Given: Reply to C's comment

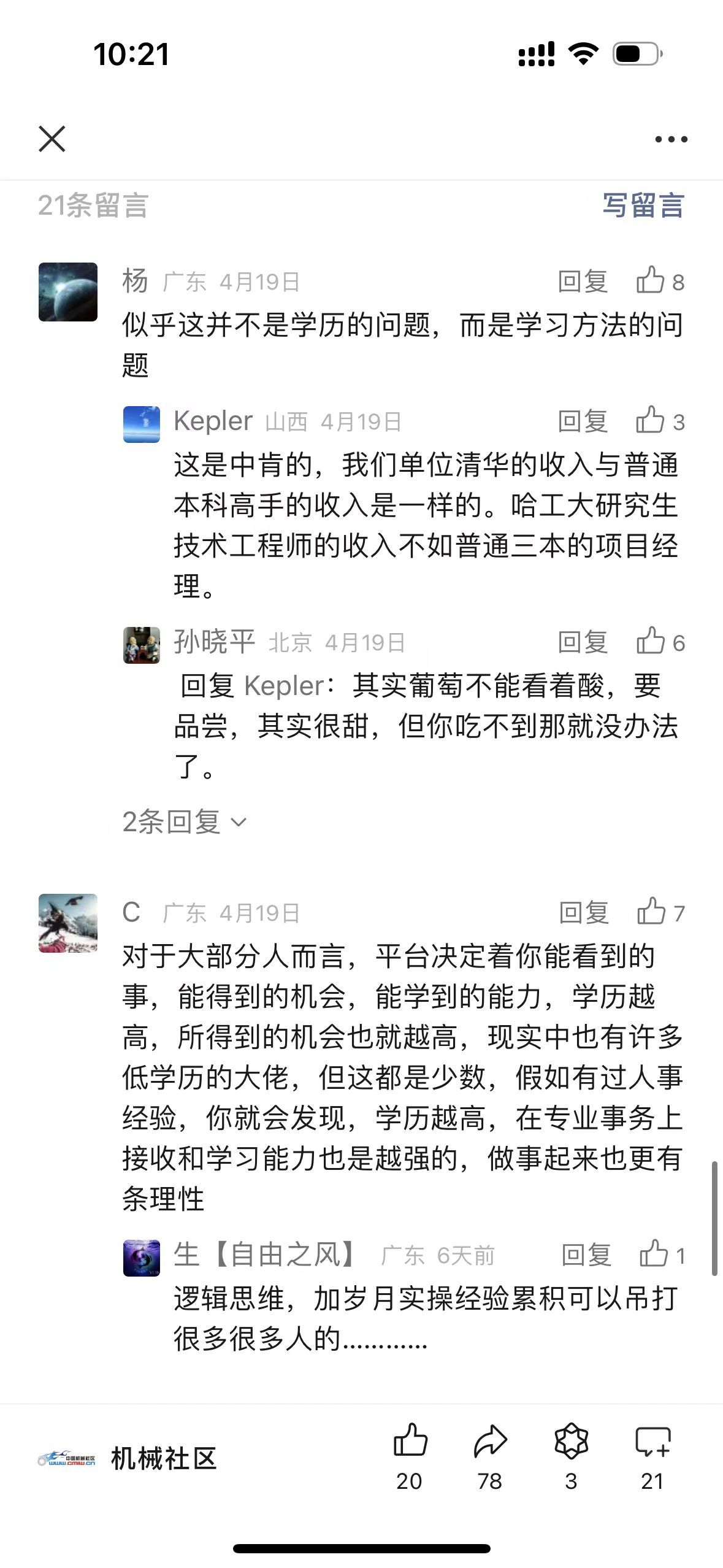Looking at the screenshot, I should 583,912.
